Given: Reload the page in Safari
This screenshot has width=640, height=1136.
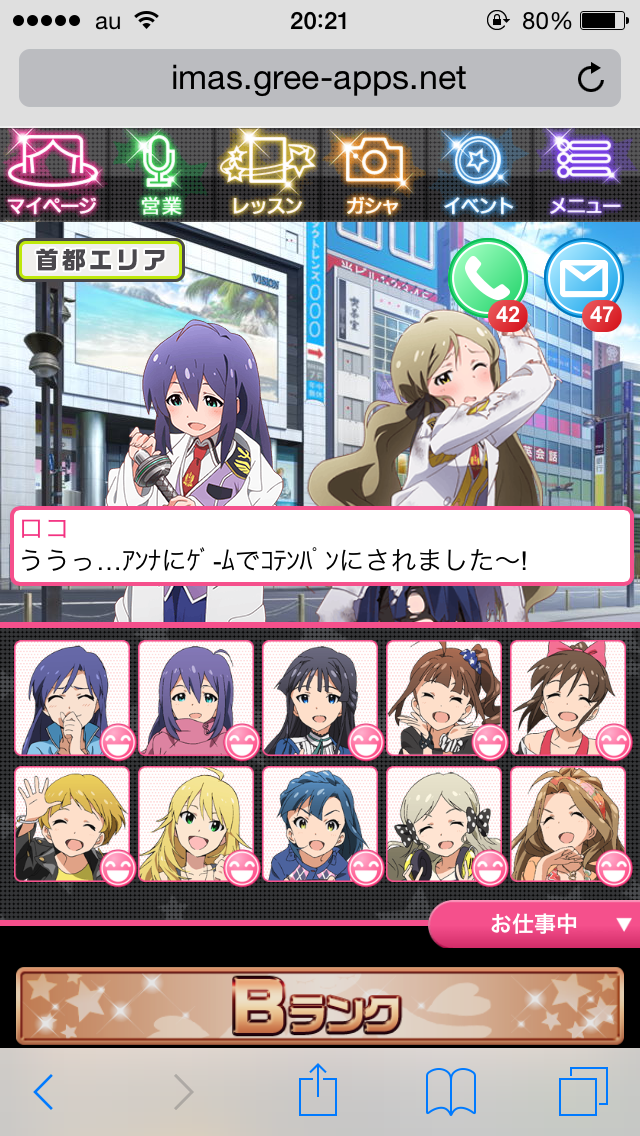Looking at the screenshot, I should (x=591, y=78).
